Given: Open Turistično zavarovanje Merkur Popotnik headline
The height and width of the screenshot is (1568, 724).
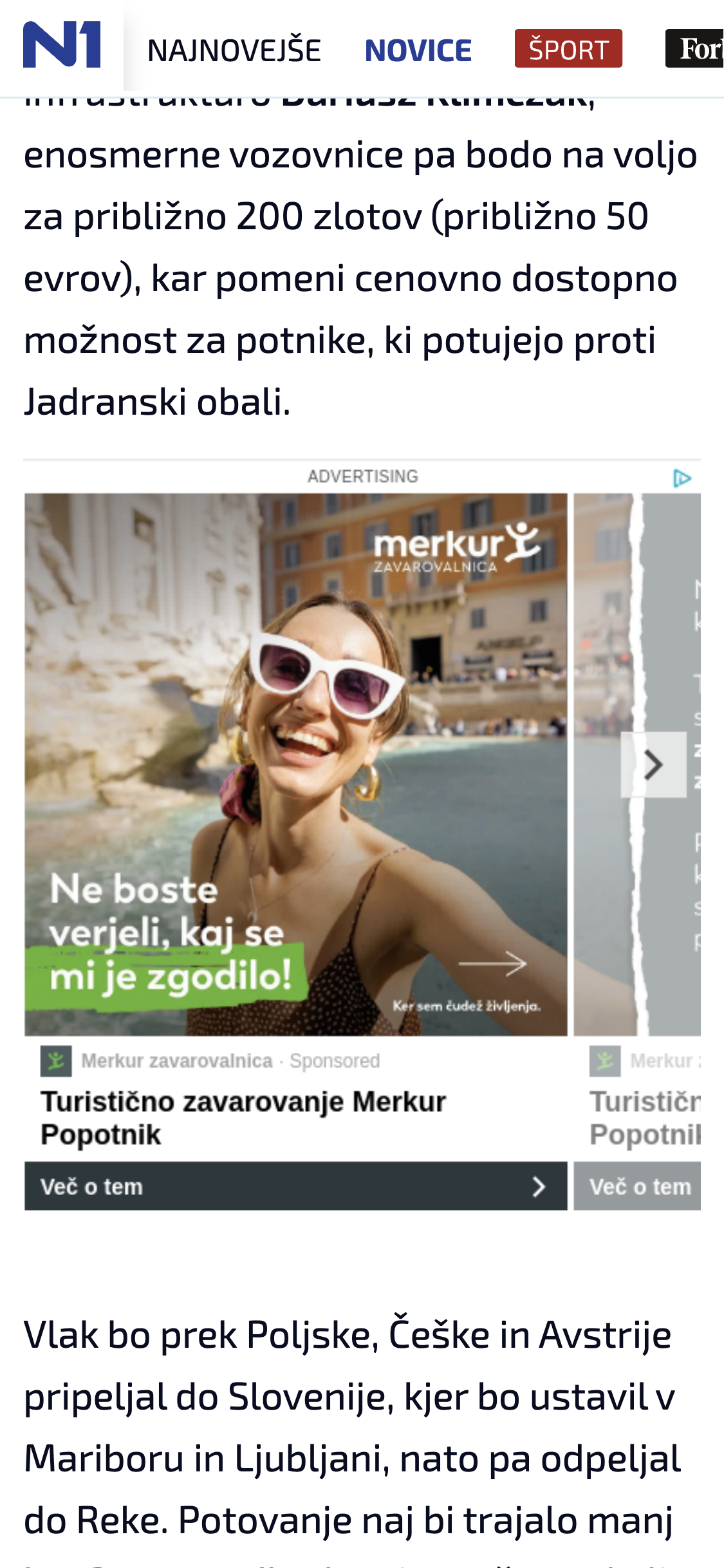Looking at the screenshot, I should click(243, 1117).
